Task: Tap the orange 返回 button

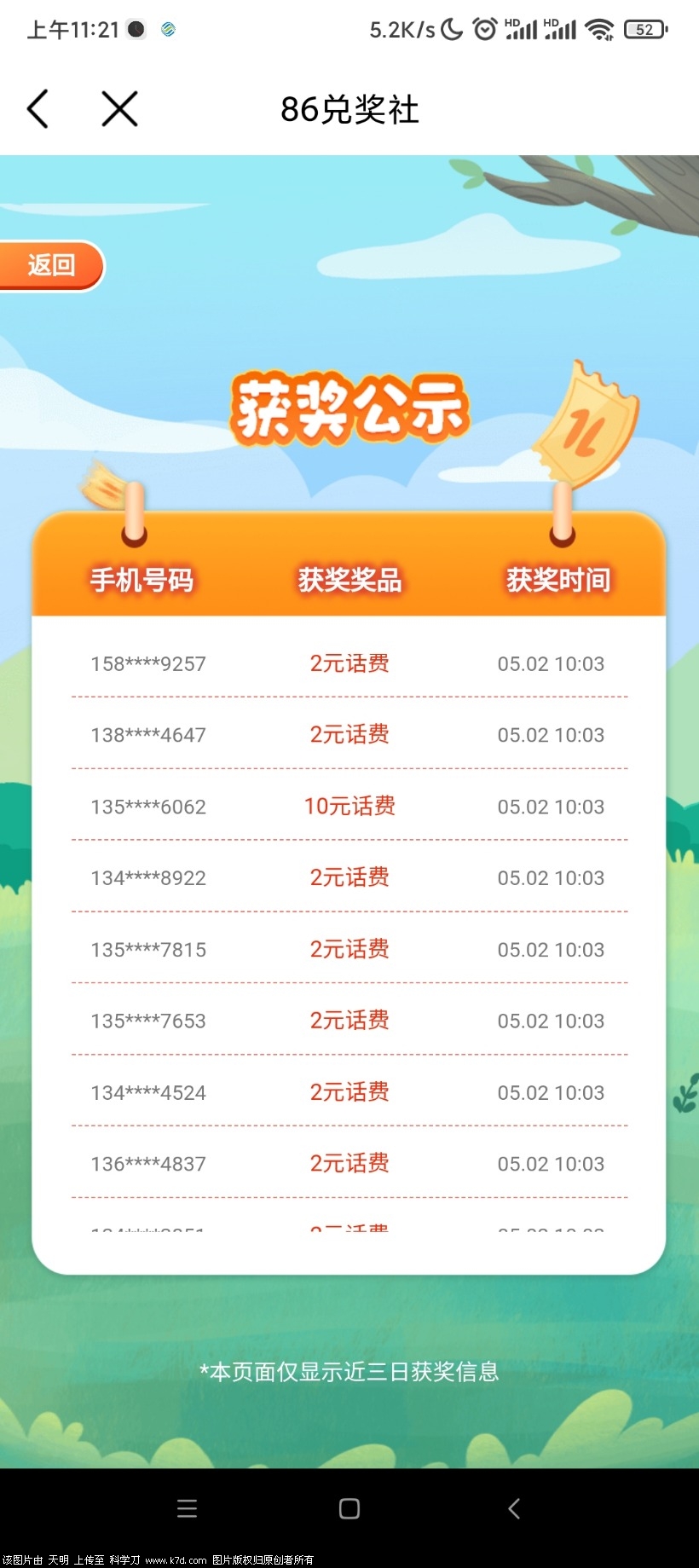Action: pyautogui.click(x=51, y=265)
